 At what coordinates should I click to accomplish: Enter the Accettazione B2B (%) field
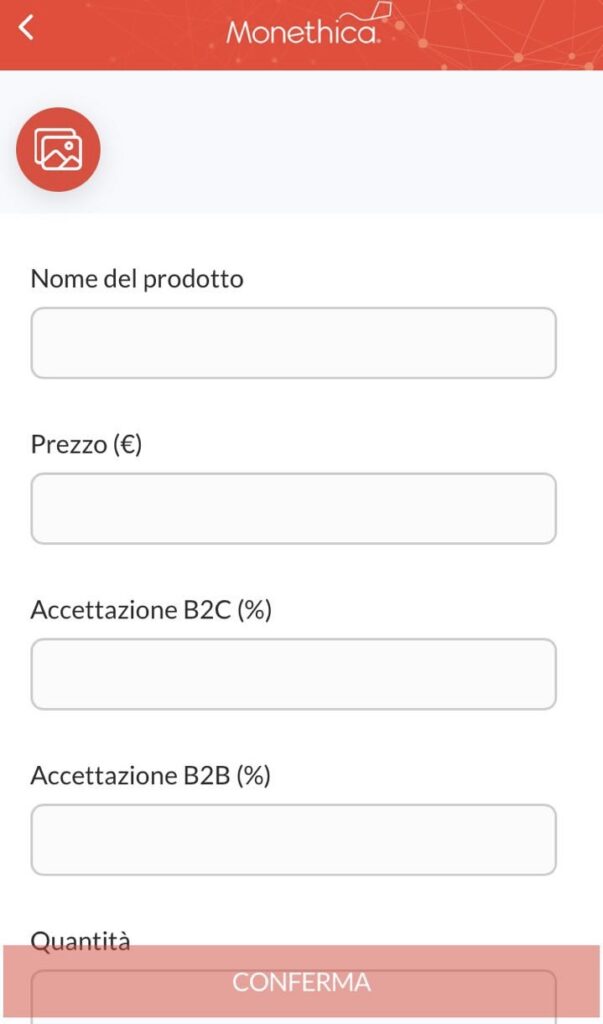click(x=293, y=840)
